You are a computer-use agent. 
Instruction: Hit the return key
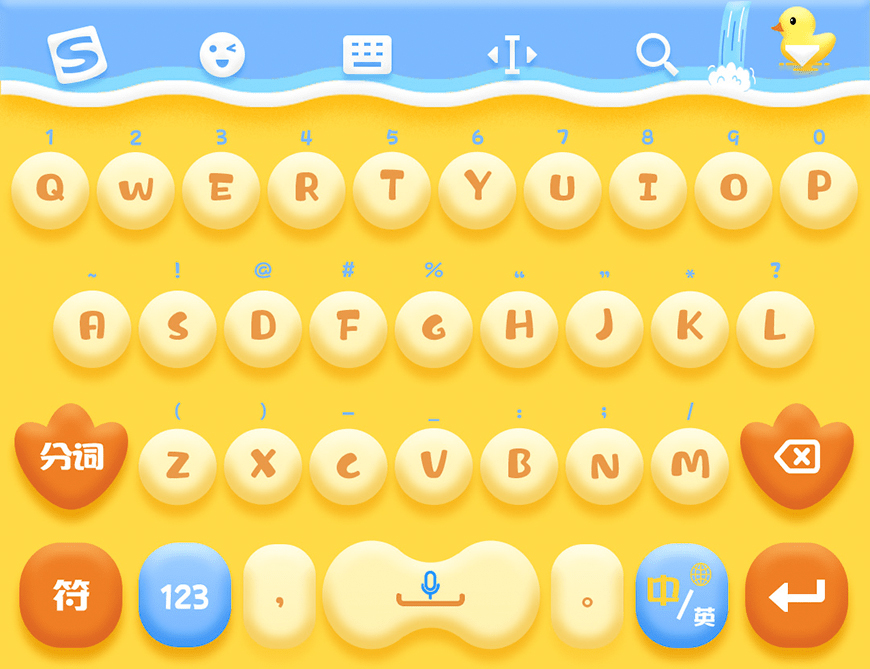[x=797, y=596]
